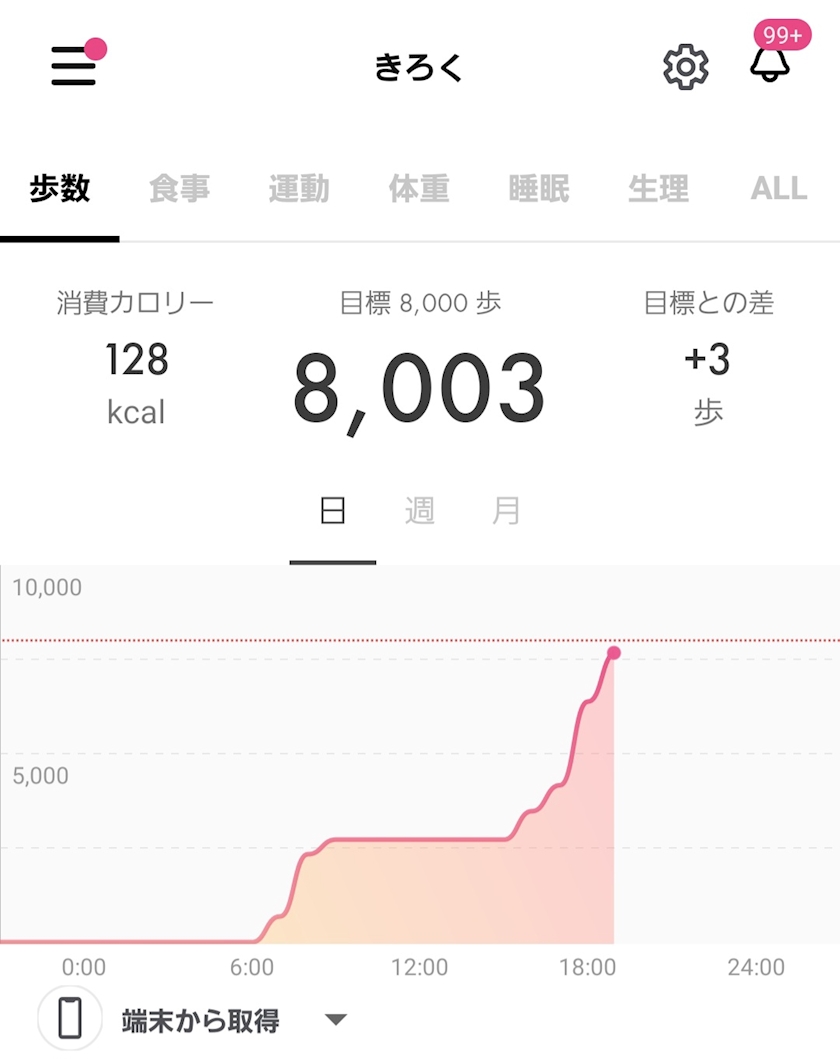Select the 日 graph view
Image resolution: width=840 pixels, height=1059 pixels.
332,511
